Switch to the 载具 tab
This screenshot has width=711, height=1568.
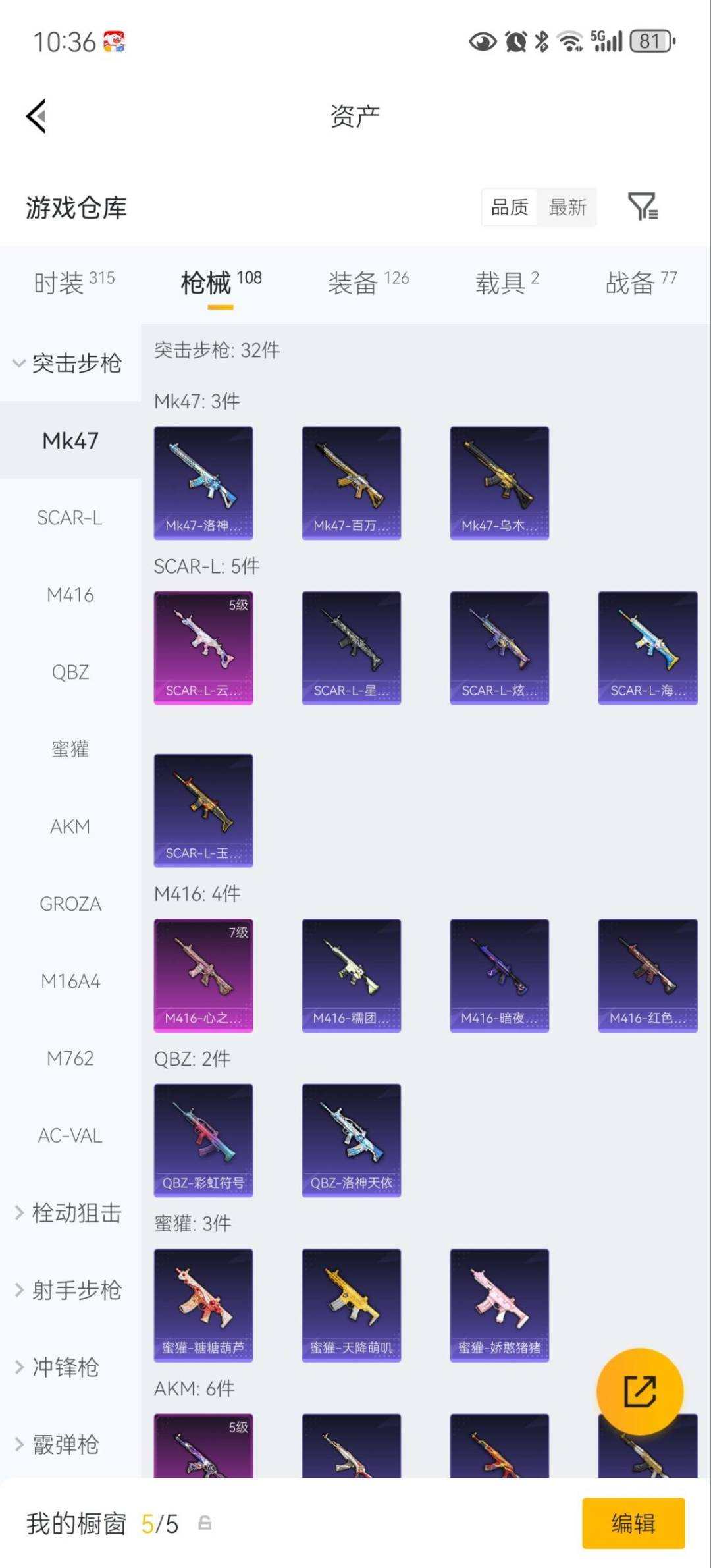[x=507, y=283]
